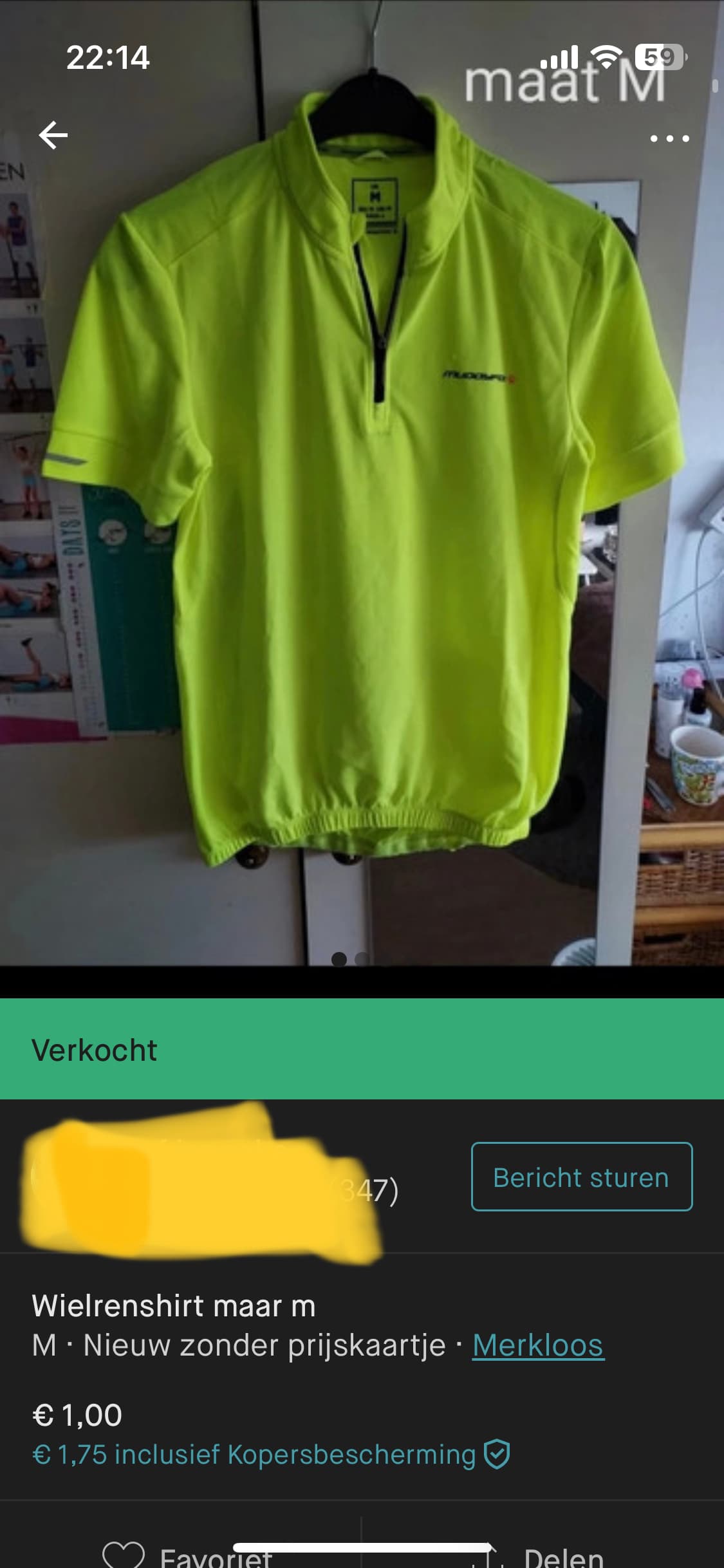
Task: View the Kopersbescherming price details
Action: 271,1455
